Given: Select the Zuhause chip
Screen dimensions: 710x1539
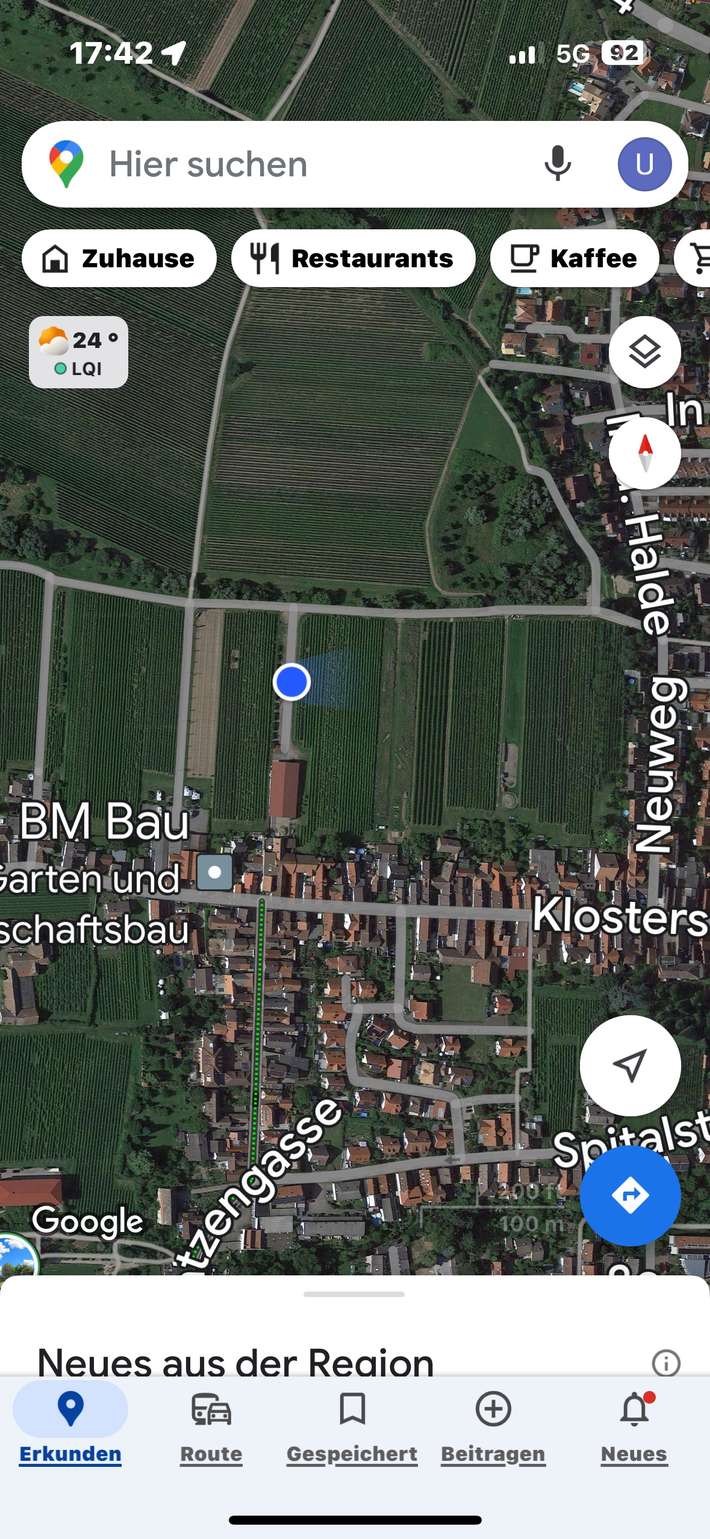Looking at the screenshot, I should 119,259.
